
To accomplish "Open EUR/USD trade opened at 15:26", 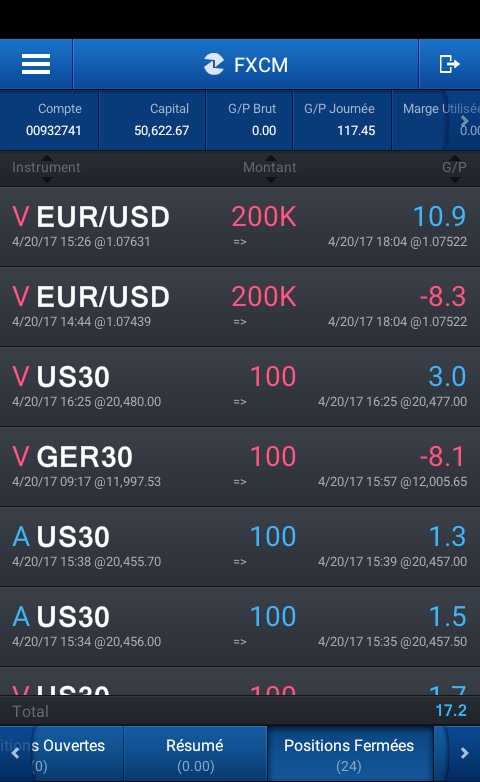I will 240,227.
